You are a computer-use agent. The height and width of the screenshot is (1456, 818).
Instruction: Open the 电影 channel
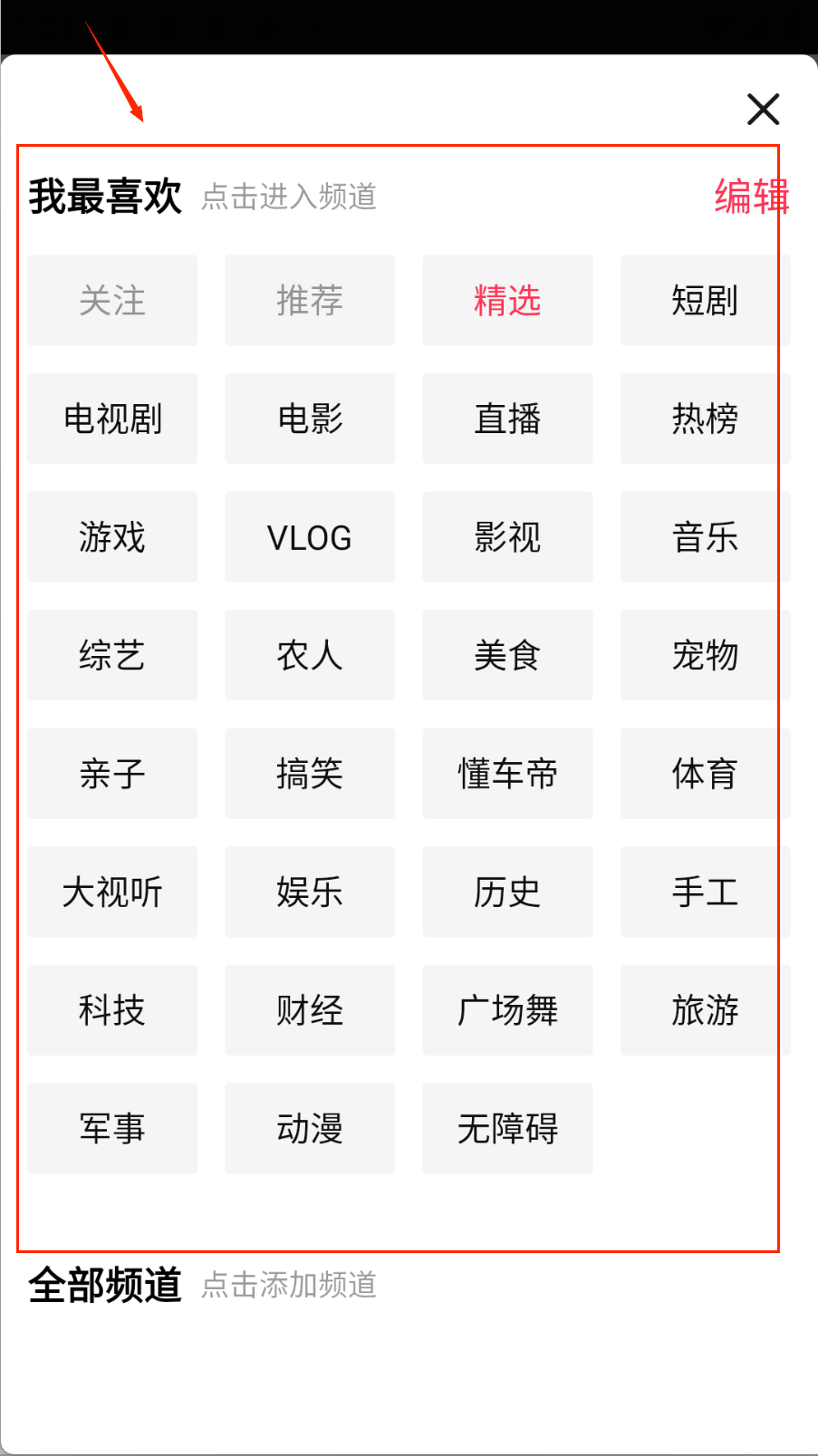(310, 419)
